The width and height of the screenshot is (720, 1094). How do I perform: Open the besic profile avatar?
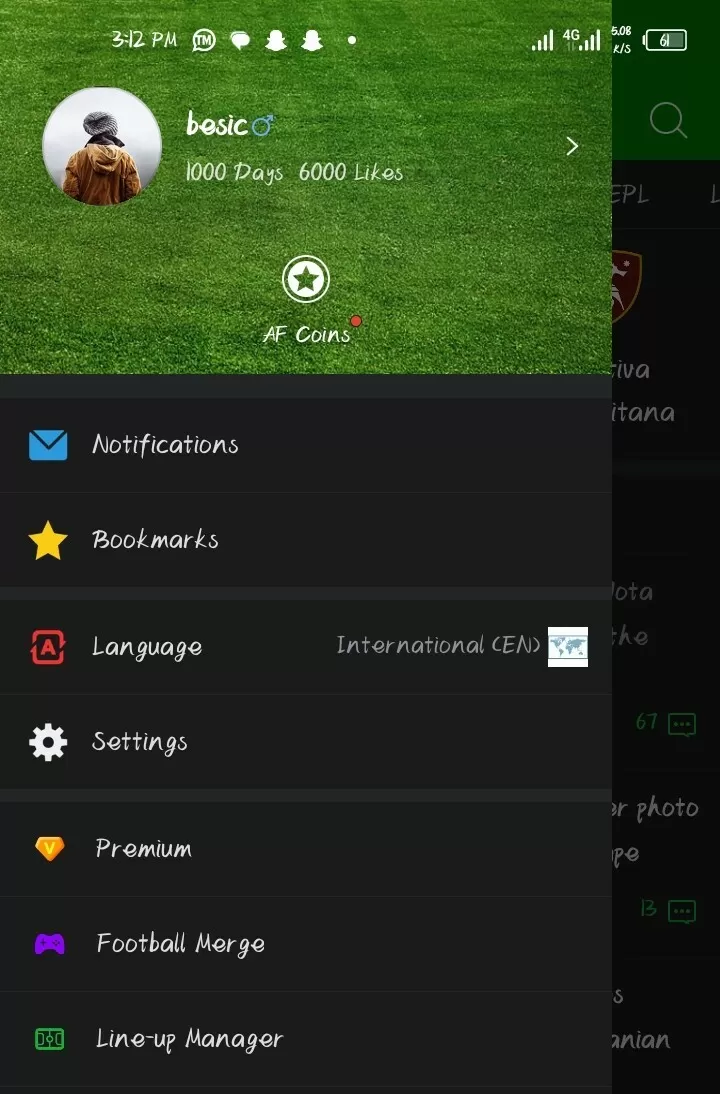[x=102, y=146]
